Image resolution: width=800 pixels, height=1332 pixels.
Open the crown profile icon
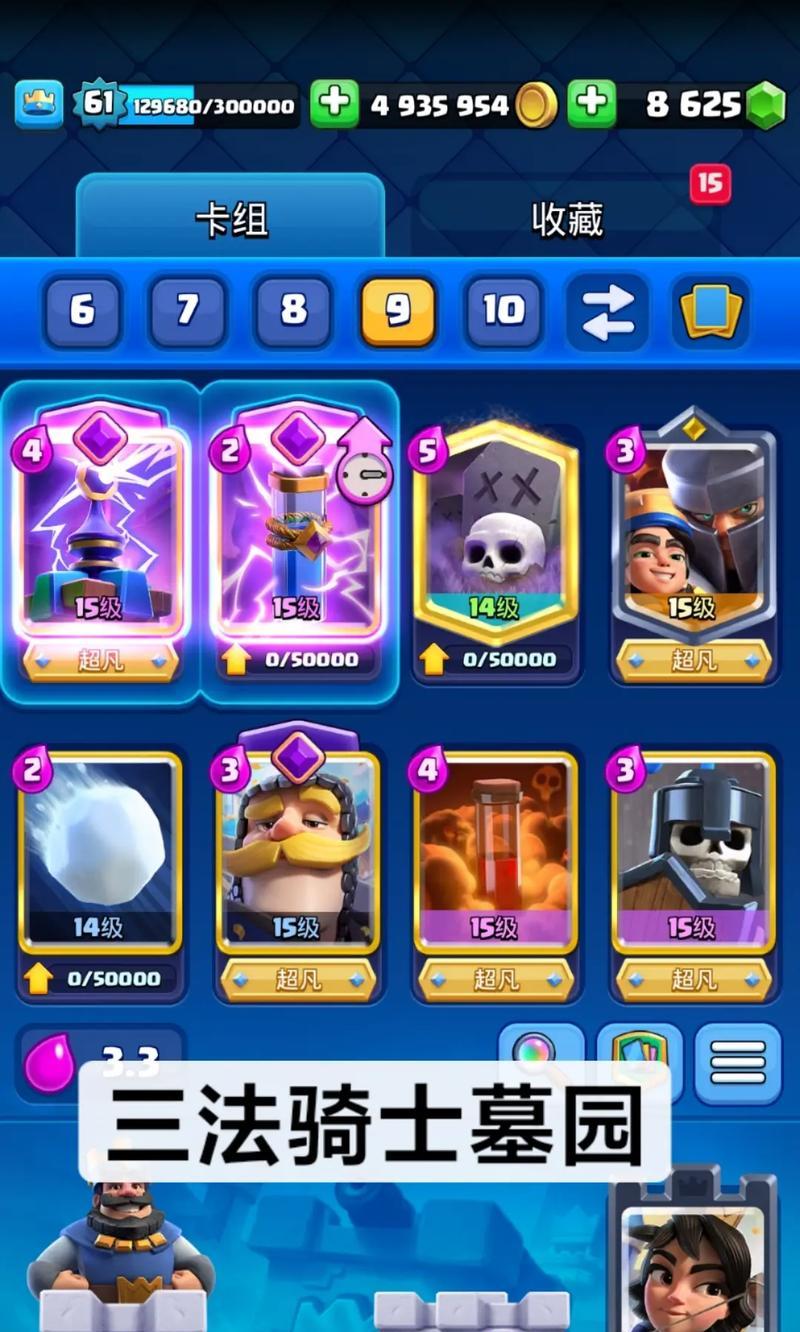(39, 104)
